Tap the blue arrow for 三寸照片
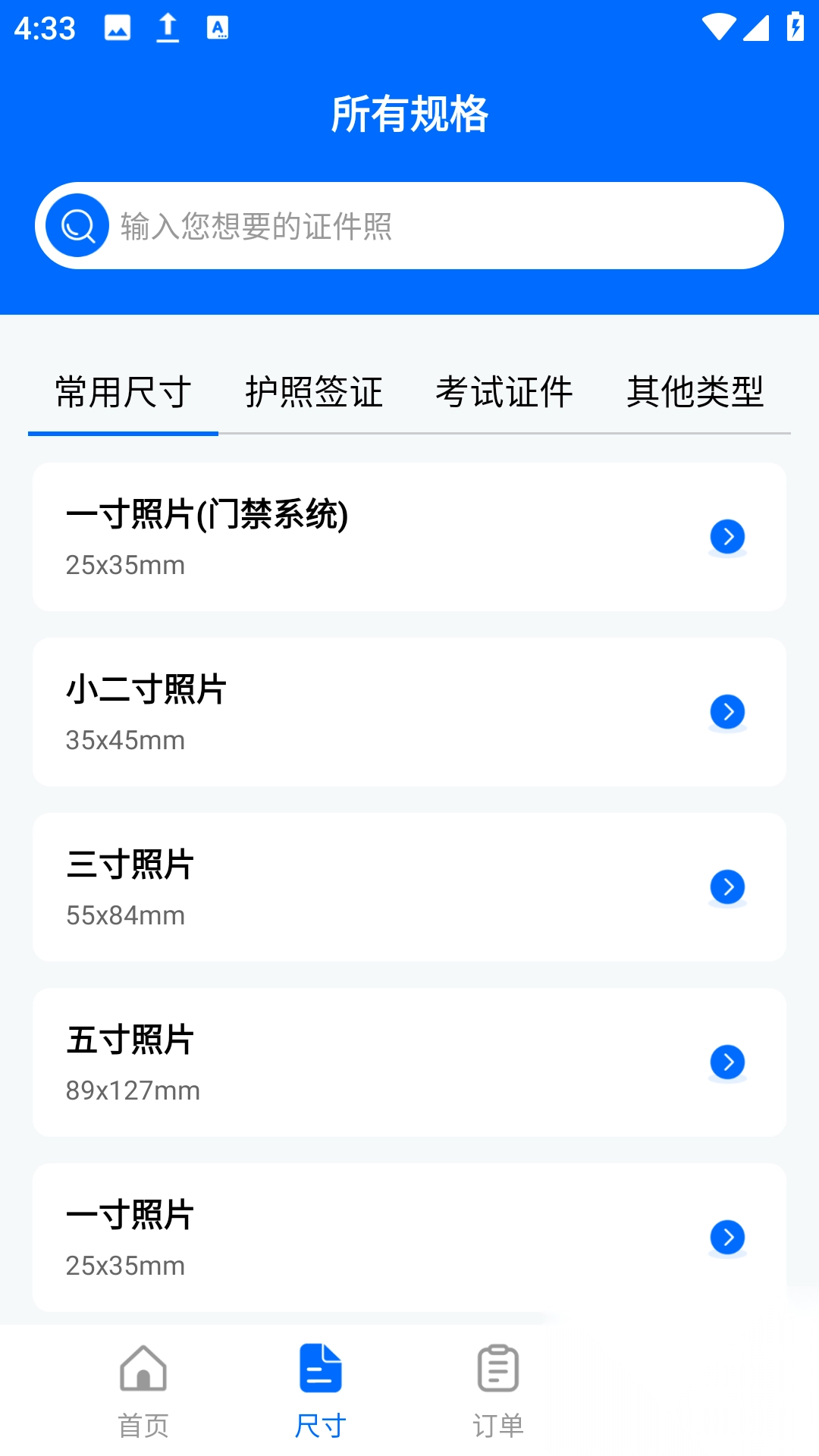The height and width of the screenshot is (1456, 819). pyautogui.click(x=726, y=886)
